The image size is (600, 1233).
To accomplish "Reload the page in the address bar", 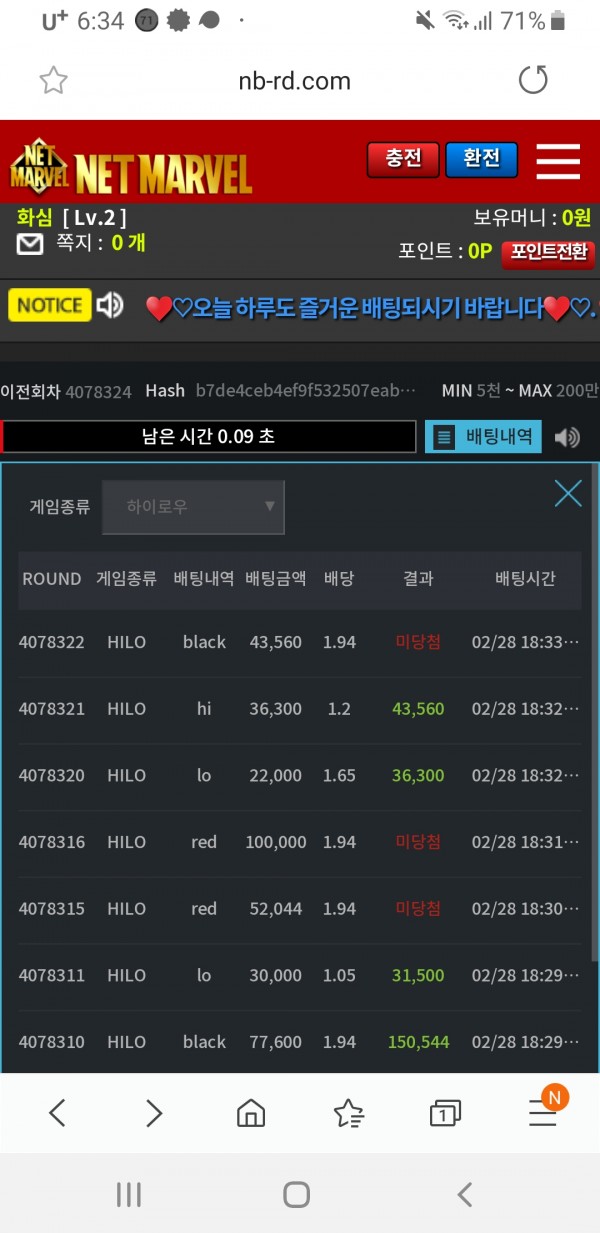I will [533, 80].
